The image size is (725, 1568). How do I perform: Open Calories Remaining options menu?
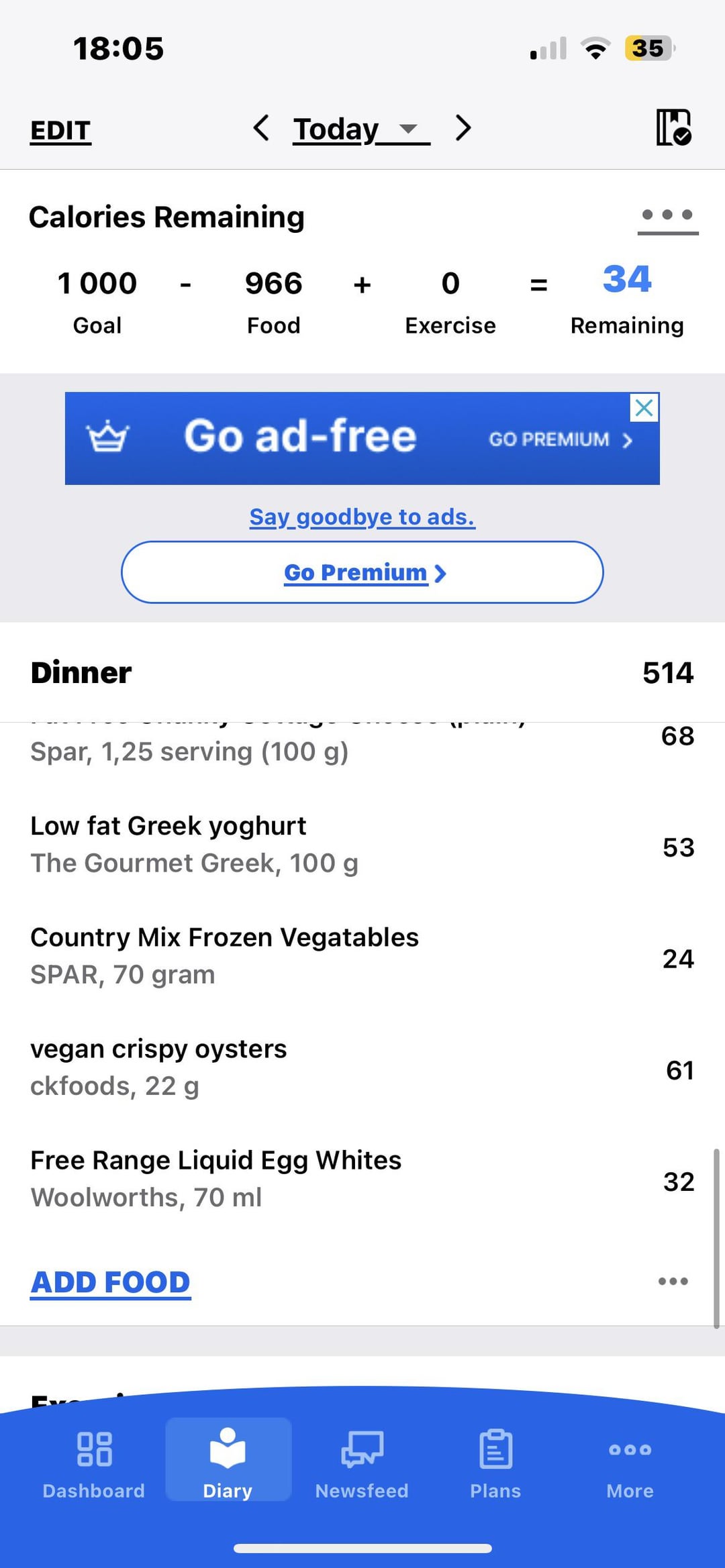(667, 216)
